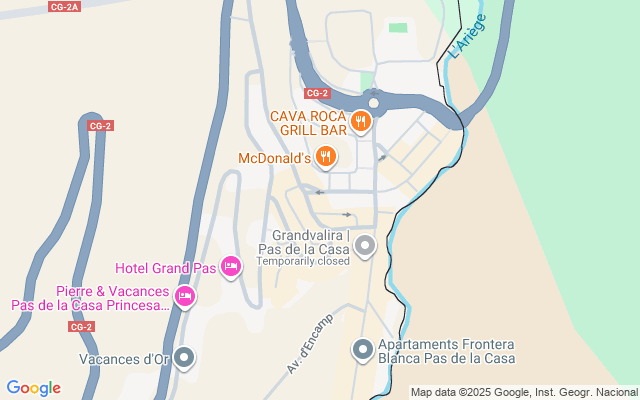Select the Vacances d'Or map marker
The width and height of the screenshot is (640, 400).
183,357
